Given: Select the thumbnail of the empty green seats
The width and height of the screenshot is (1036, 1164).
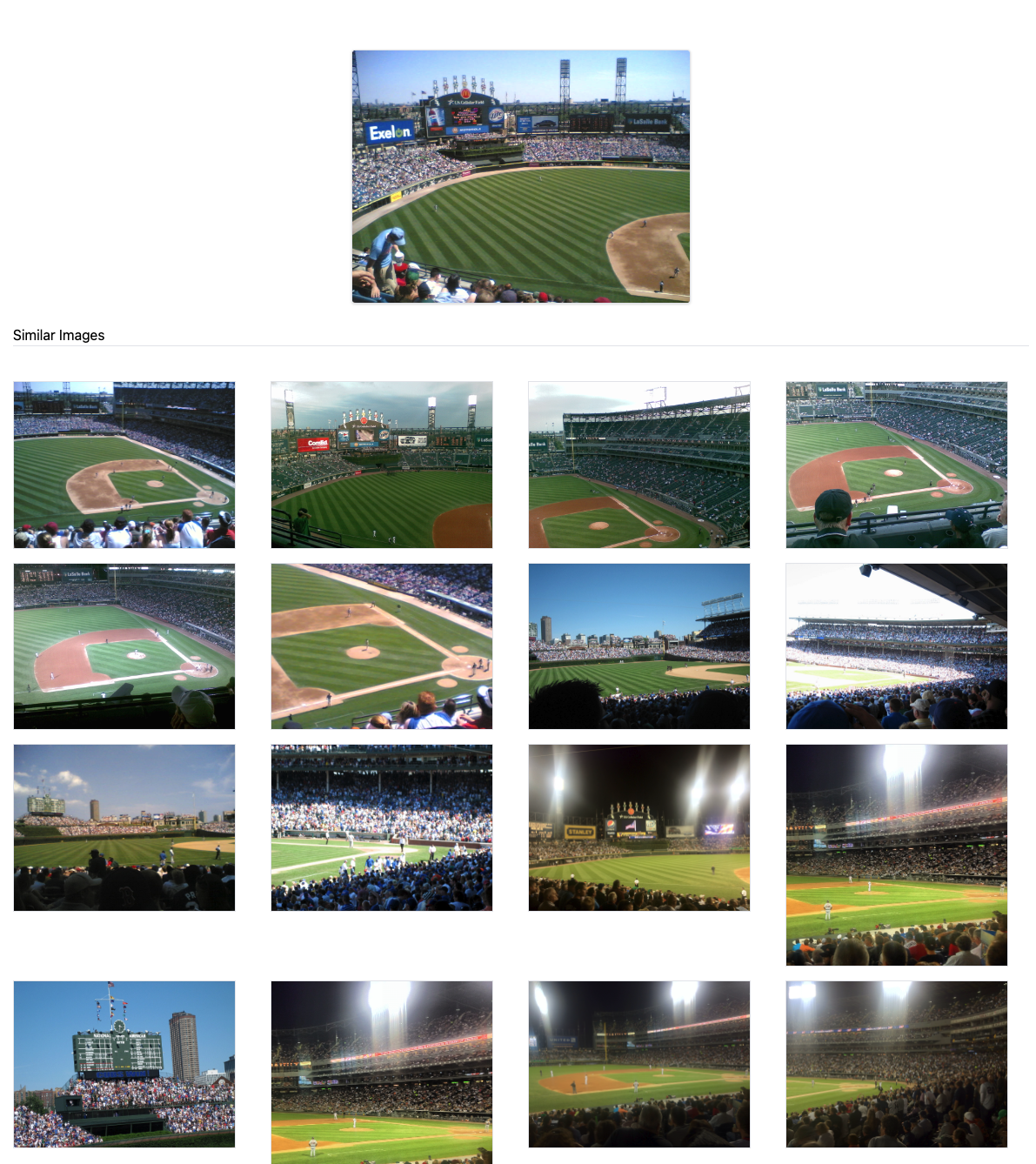Looking at the screenshot, I should pos(638,465).
